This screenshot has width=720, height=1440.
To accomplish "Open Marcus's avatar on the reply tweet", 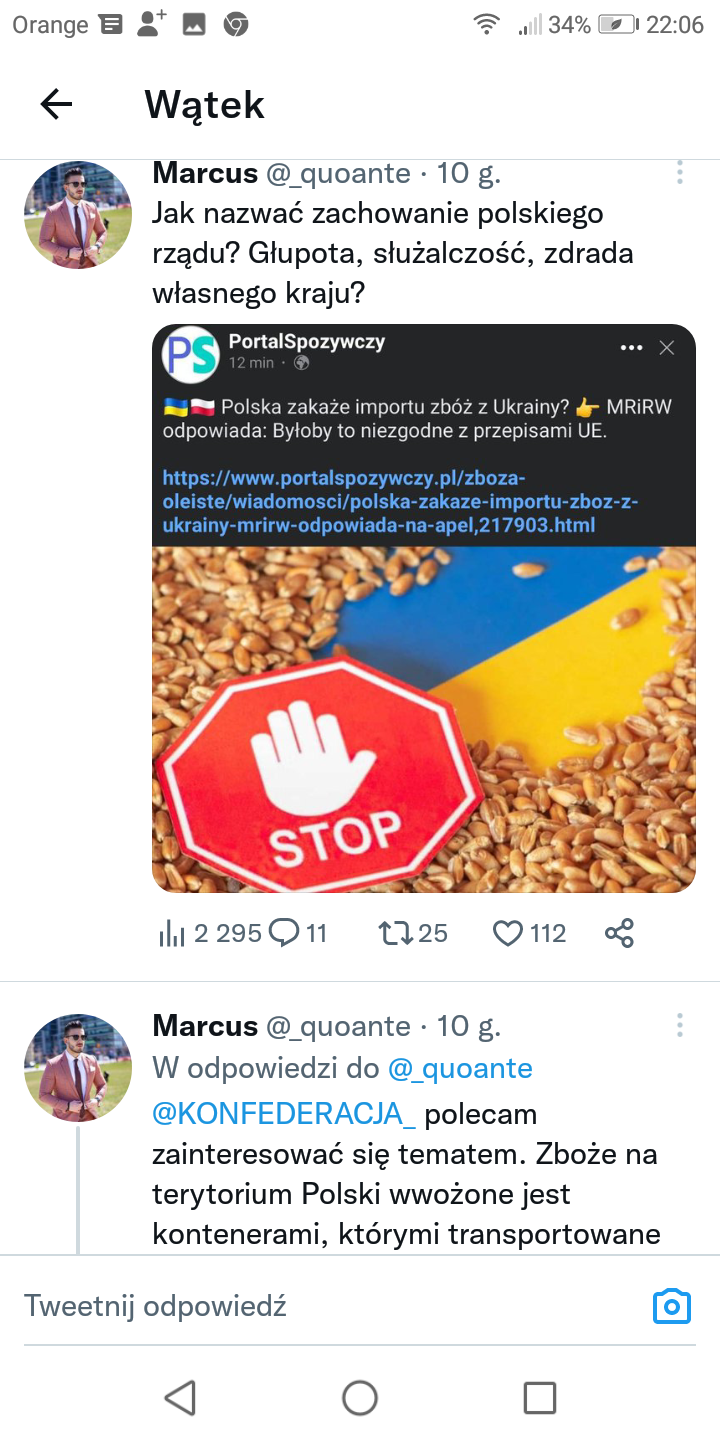I will [78, 1067].
